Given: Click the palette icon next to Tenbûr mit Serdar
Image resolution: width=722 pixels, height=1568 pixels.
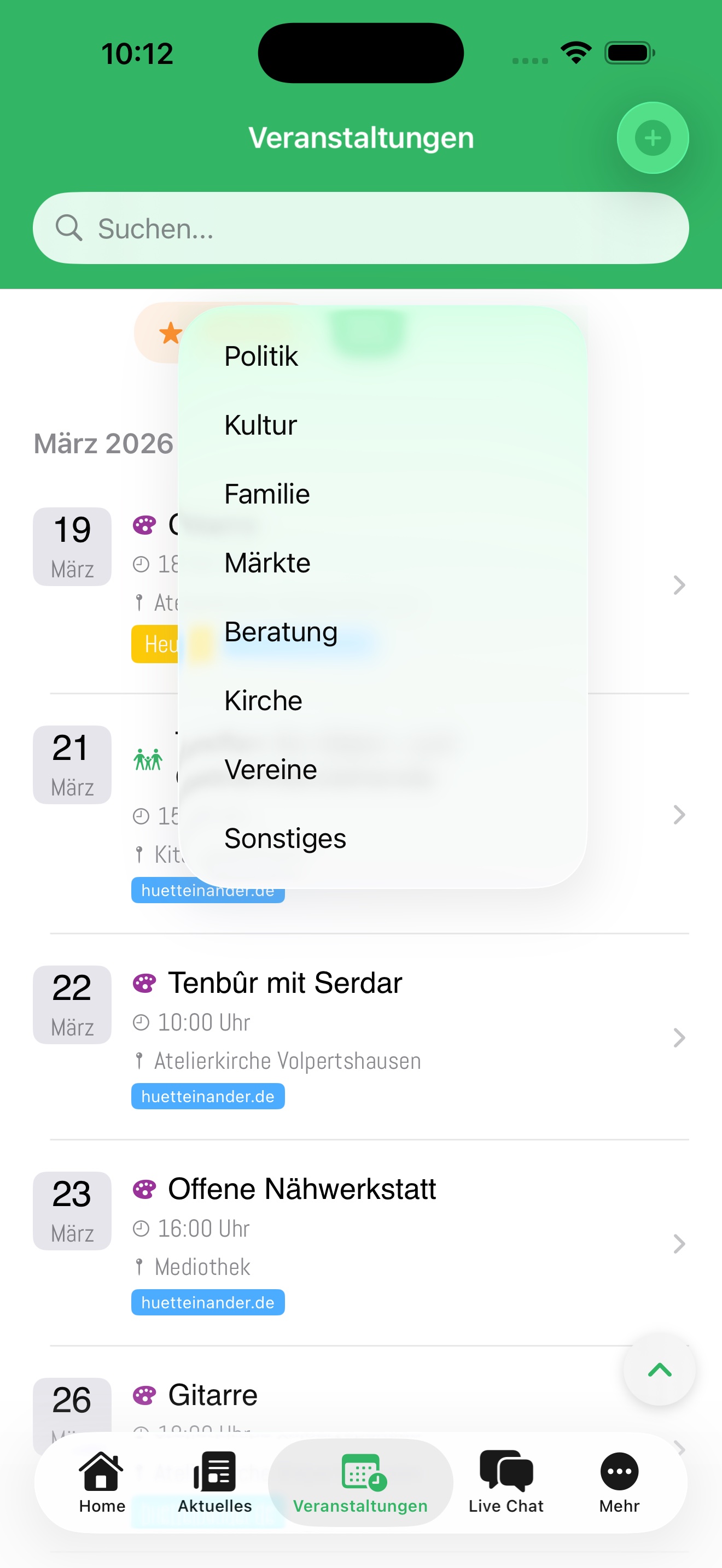Looking at the screenshot, I should [x=144, y=981].
